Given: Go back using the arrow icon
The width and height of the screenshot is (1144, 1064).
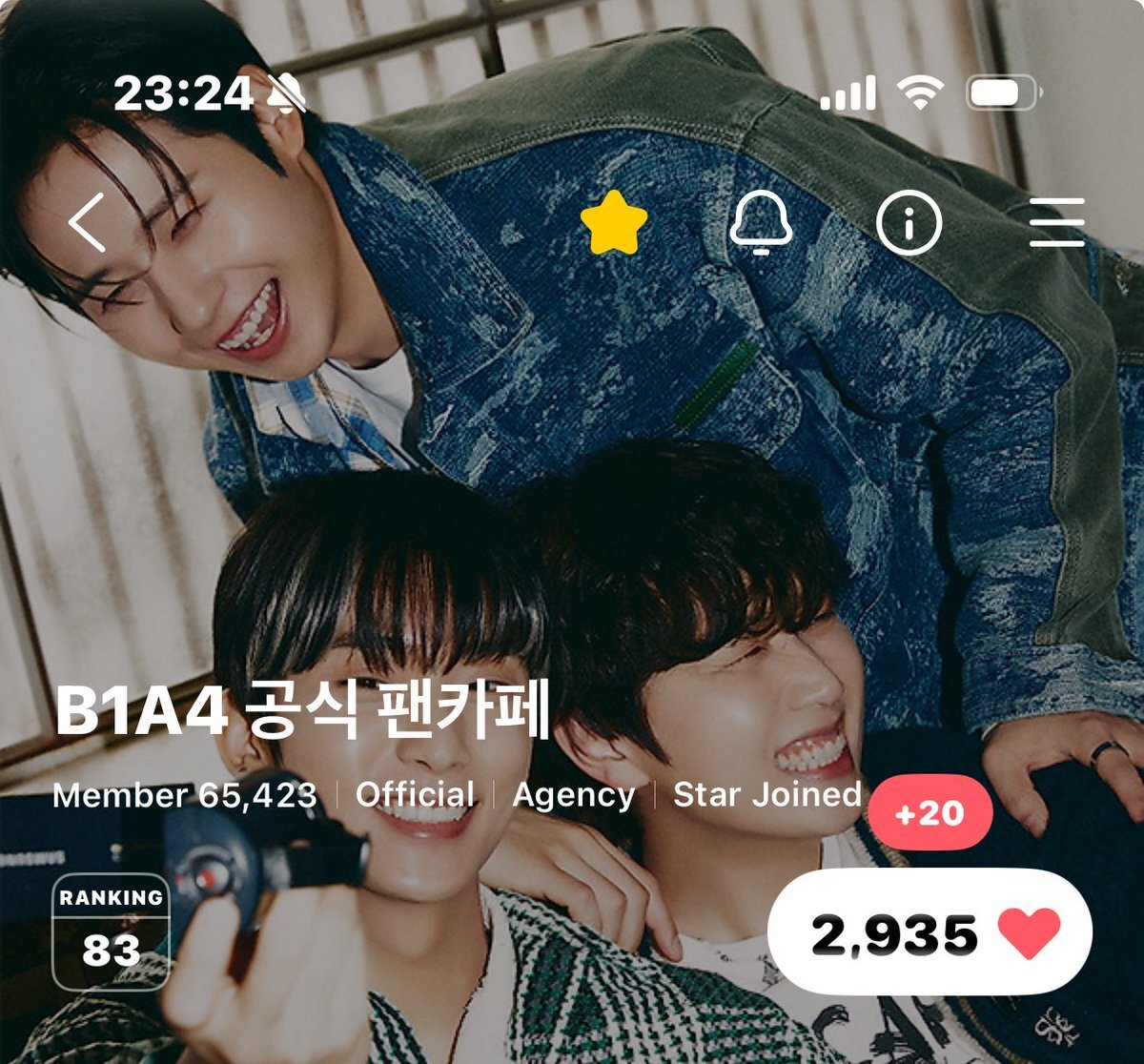Looking at the screenshot, I should tap(88, 222).
